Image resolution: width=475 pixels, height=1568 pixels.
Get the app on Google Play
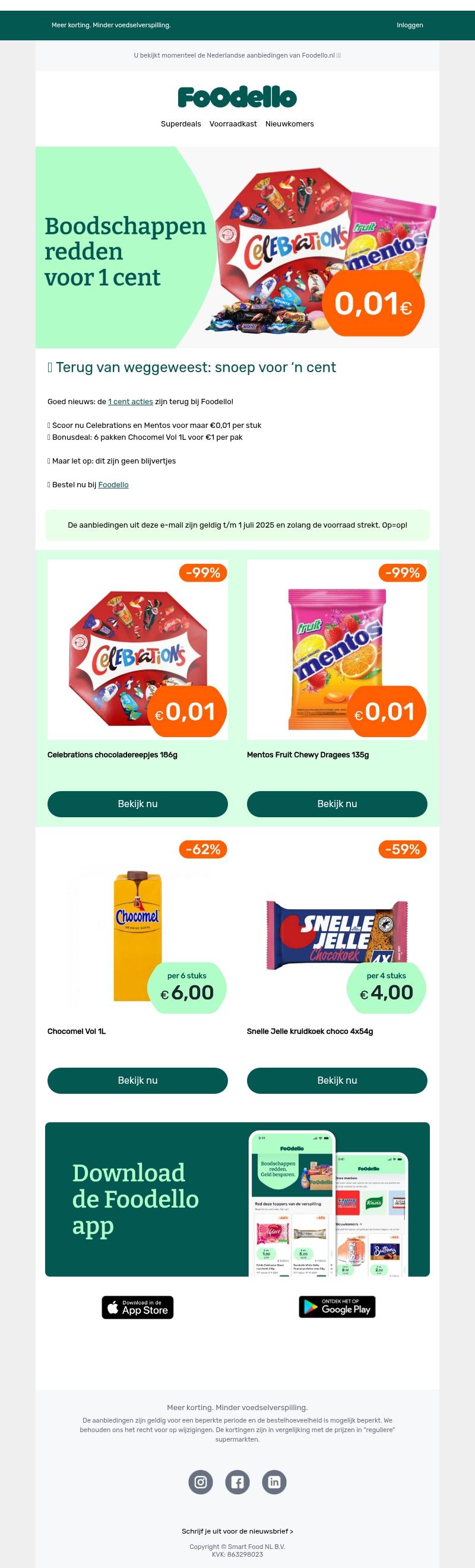point(337,1307)
